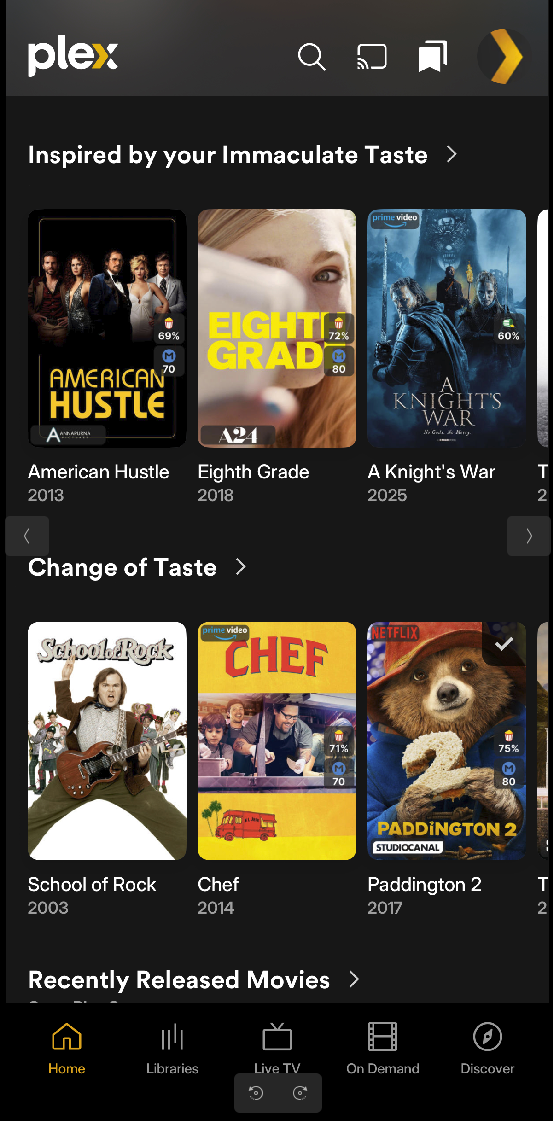This screenshot has width=553, height=1121.
Task: Switch to the Libraries tab
Action: coord(172,1049)
